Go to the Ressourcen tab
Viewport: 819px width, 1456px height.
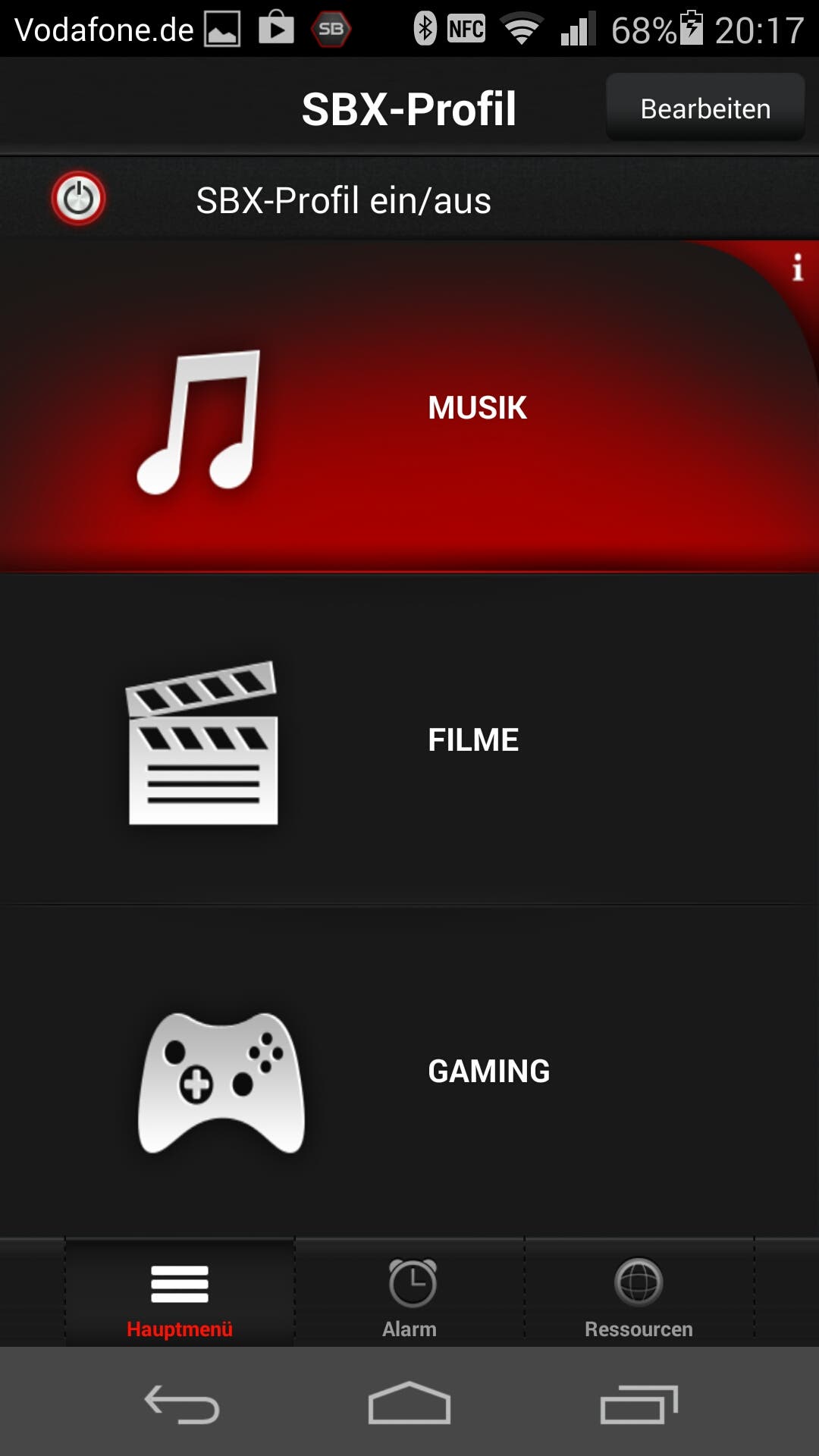click(x=639, y=1293)
